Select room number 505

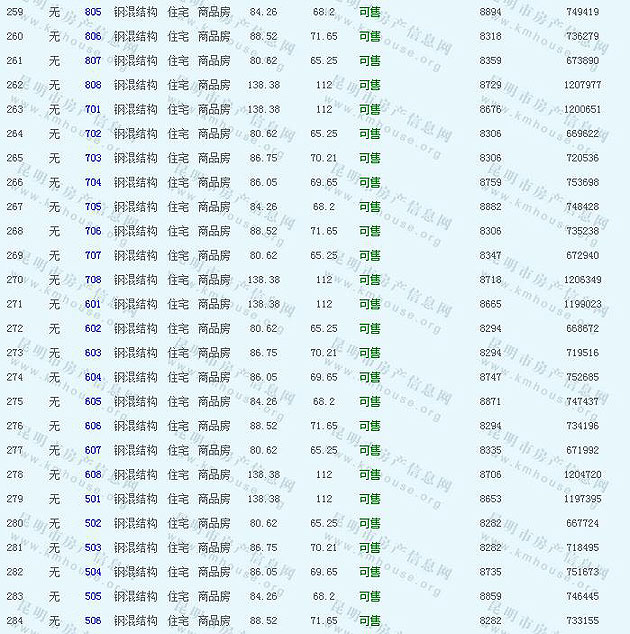(x=93, y=596)
